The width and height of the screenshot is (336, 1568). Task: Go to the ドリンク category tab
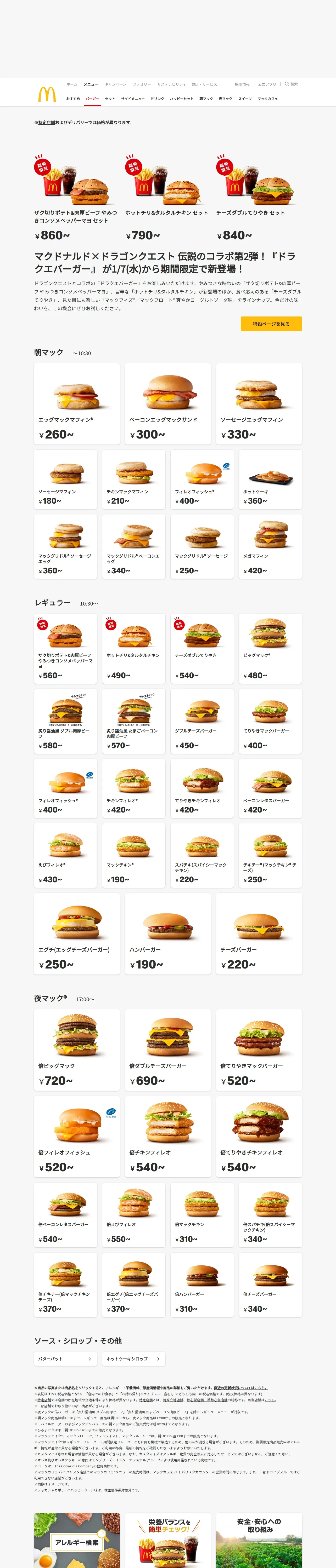(157, 99)
